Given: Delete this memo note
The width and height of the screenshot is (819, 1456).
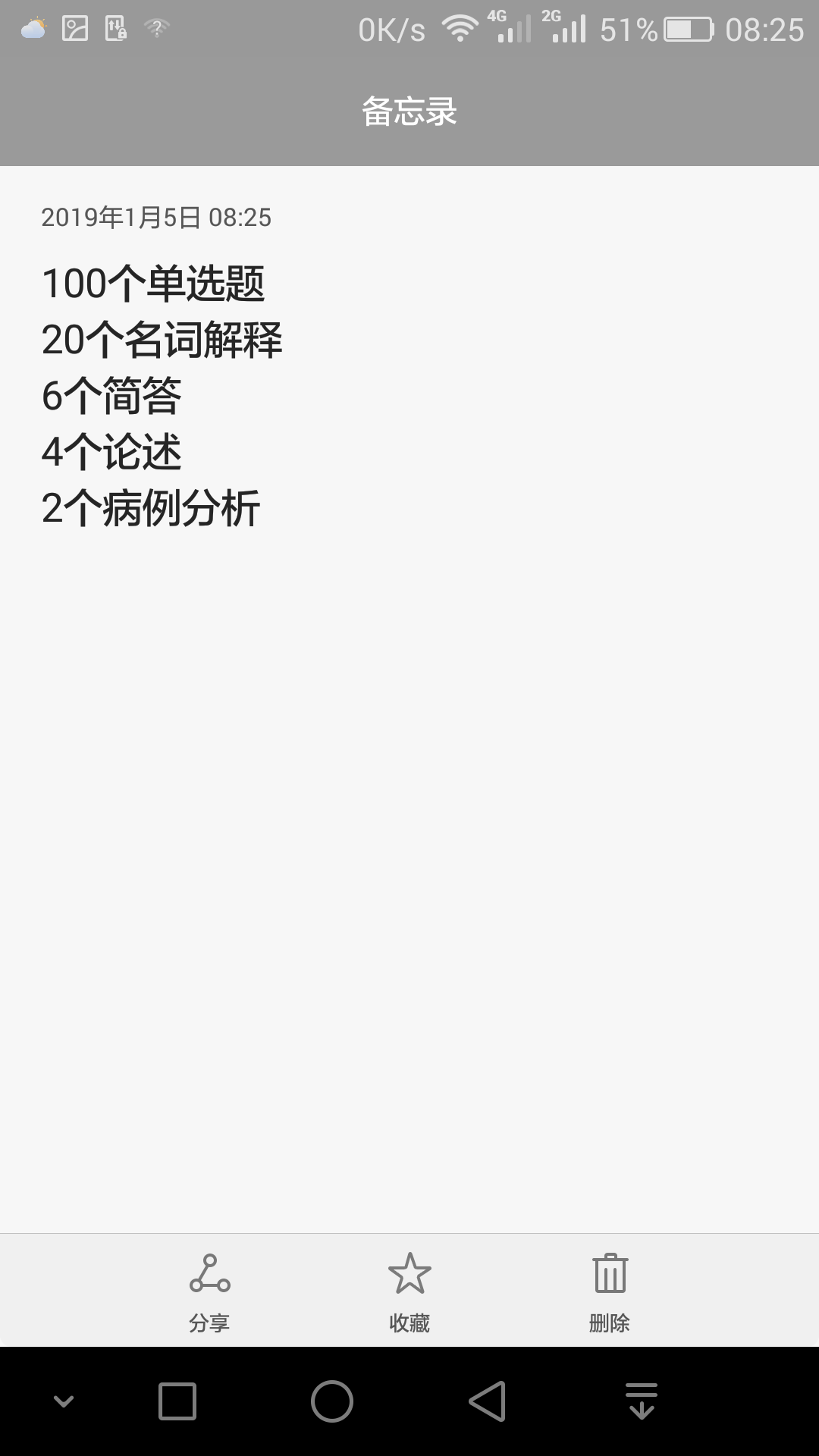Looking at the screenshot, I should (610, 1291).
